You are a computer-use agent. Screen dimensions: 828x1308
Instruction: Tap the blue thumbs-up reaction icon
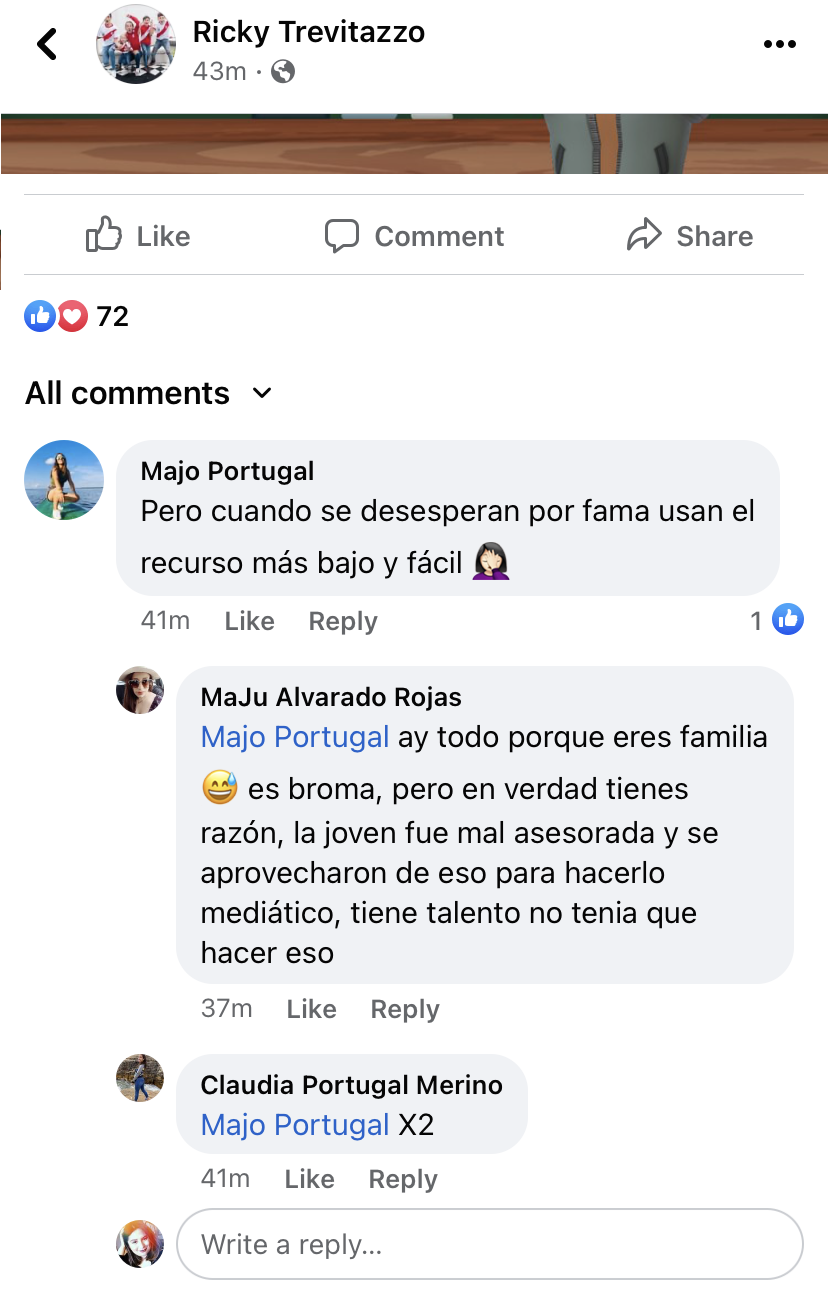(40, 315)
